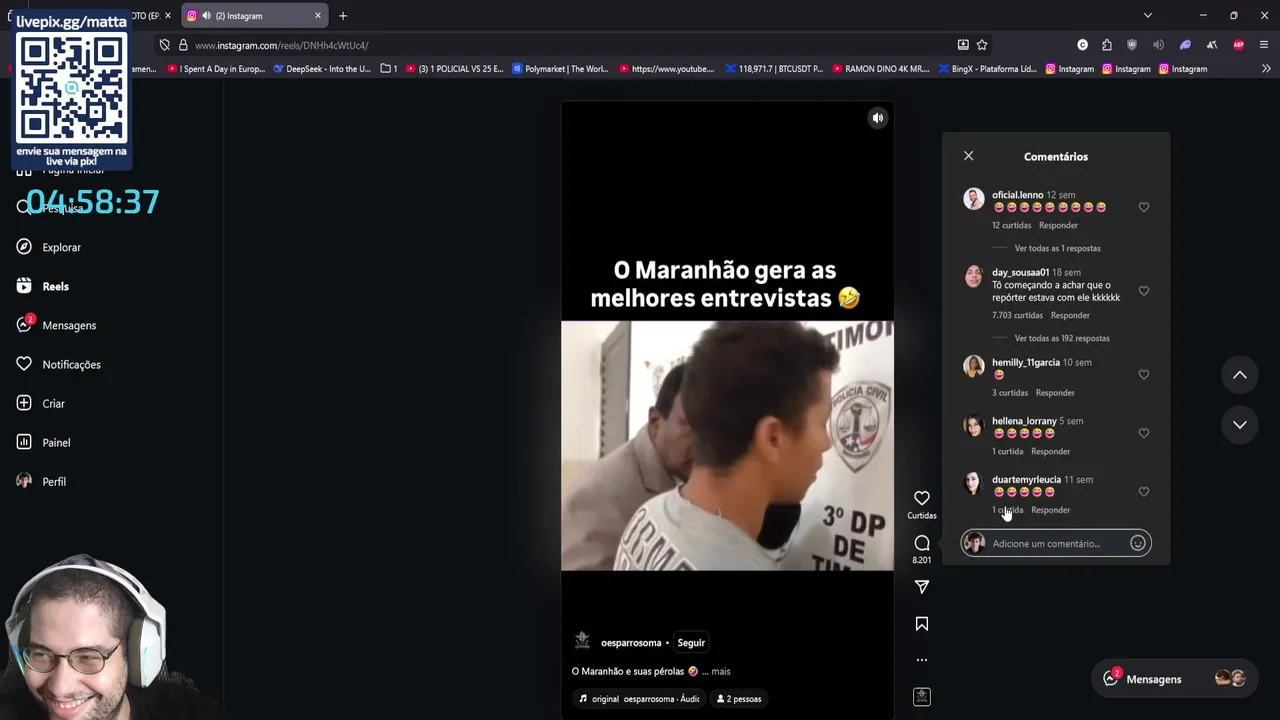This screenshot has height=720, width=1280.
Task: Follow oesparrosoma with the Seguir button
Action: [x=691, y=643]
